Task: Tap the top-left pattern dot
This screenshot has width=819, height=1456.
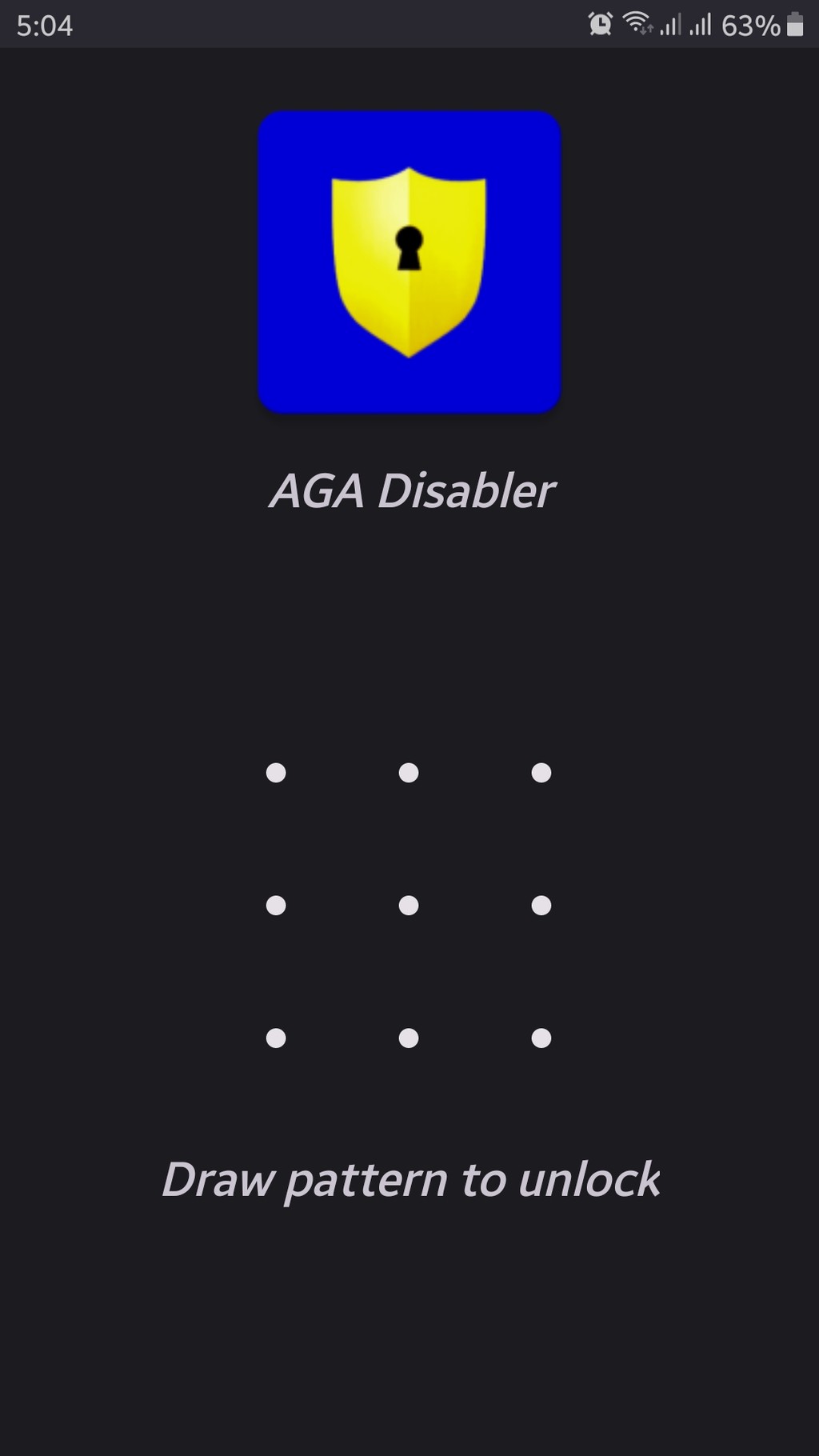Action: coord(276,773)
